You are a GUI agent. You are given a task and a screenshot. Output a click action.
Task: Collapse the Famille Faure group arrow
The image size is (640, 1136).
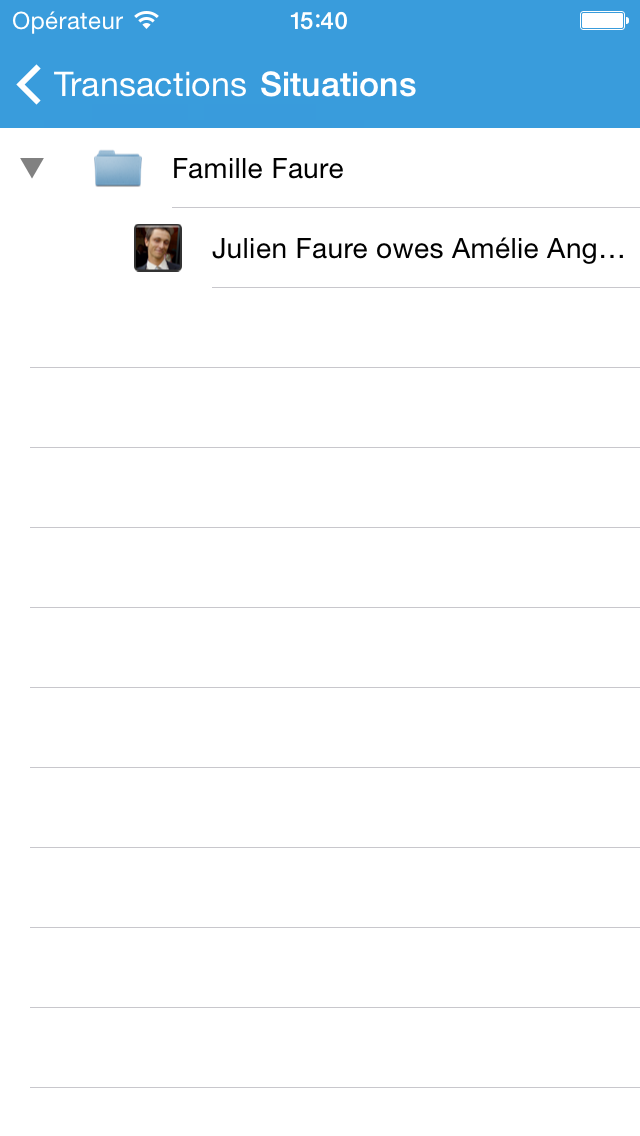[32, 168]
